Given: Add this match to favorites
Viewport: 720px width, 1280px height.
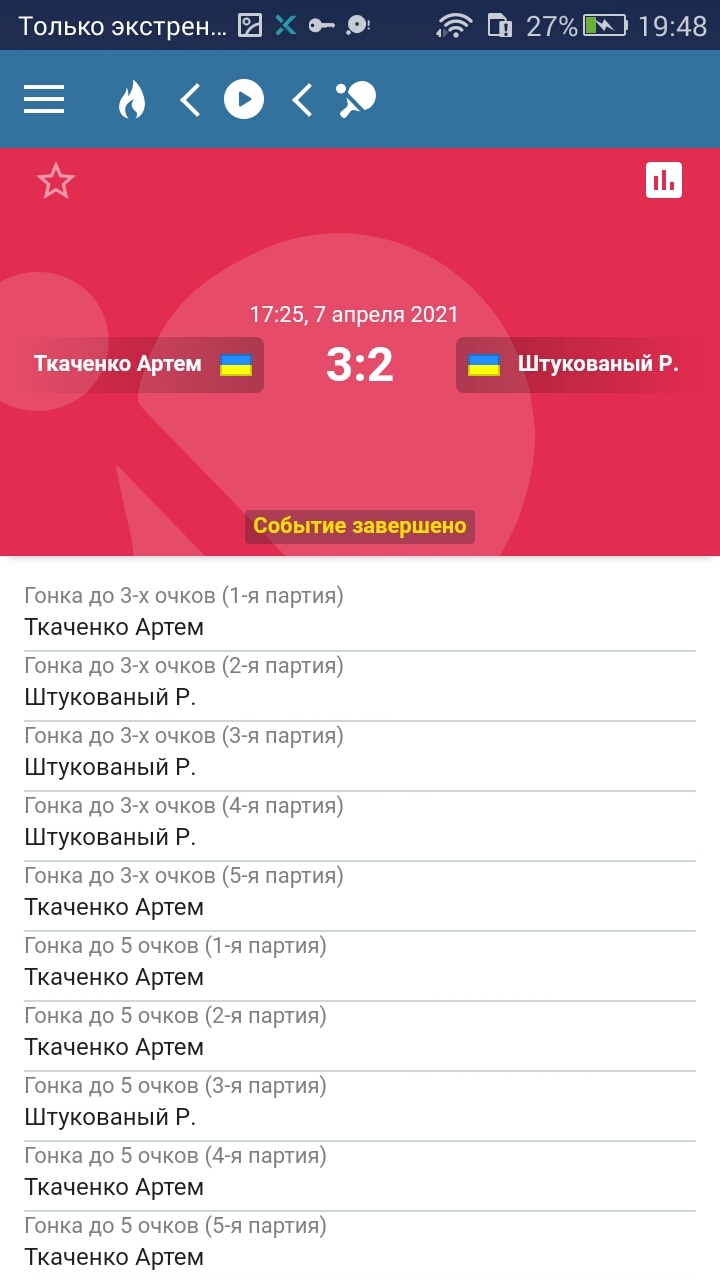Looking at the screenshot, I should click(x=56, y=181).
